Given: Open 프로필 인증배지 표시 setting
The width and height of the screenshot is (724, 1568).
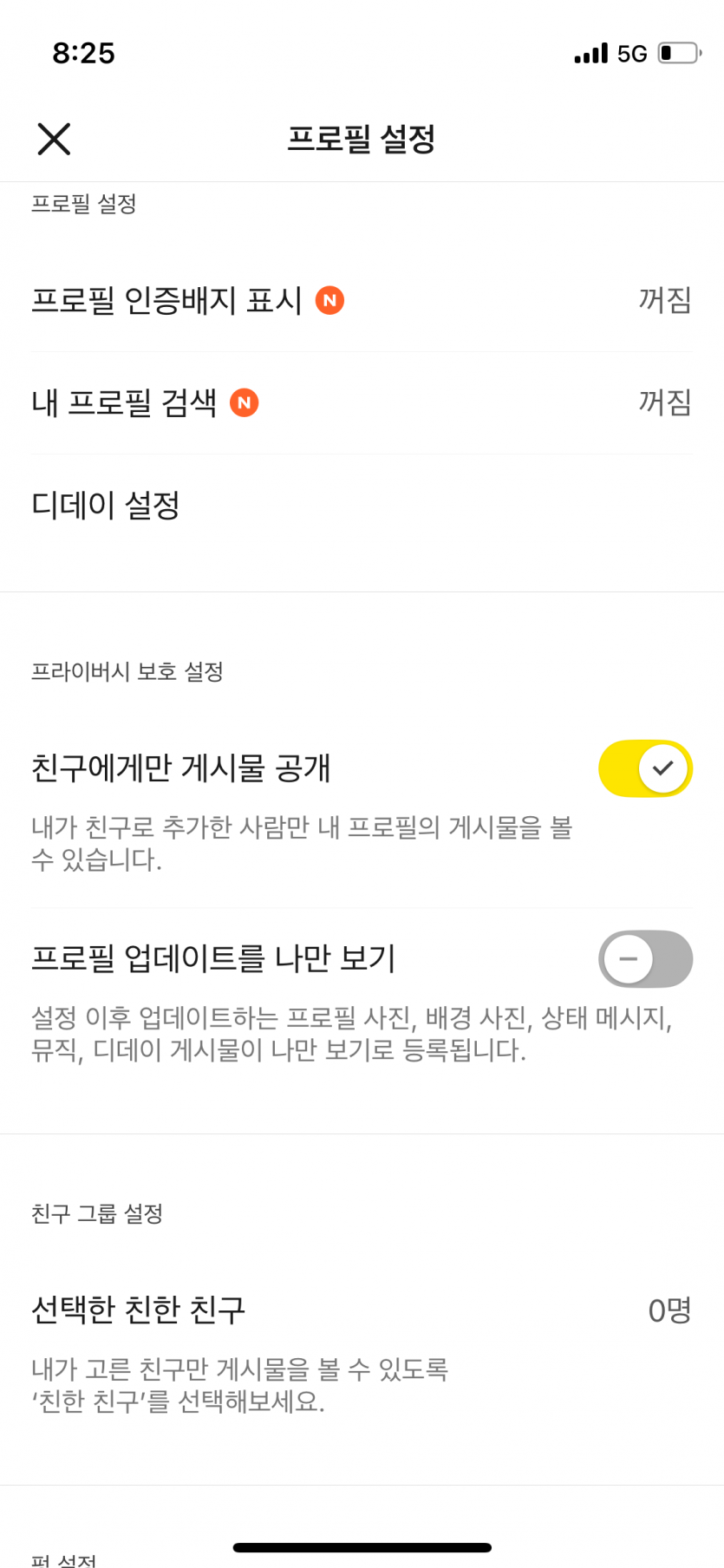Looking at the screenshot, I should (361, 301).
